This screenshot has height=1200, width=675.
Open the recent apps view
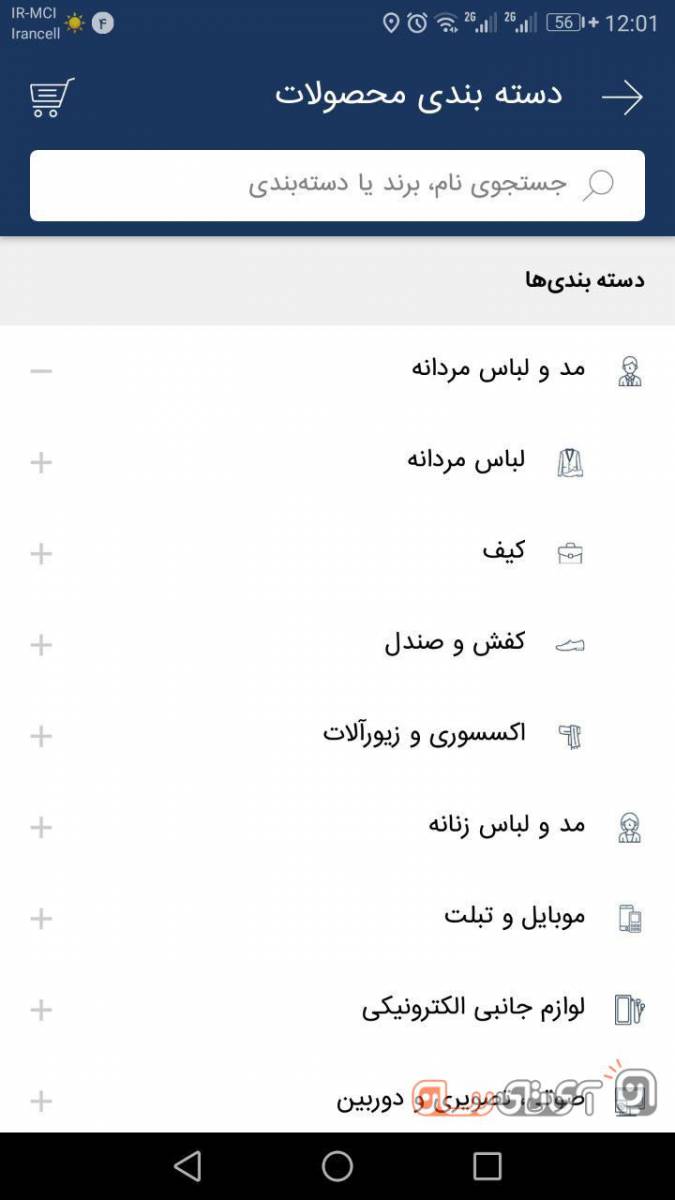(487, 1166)
